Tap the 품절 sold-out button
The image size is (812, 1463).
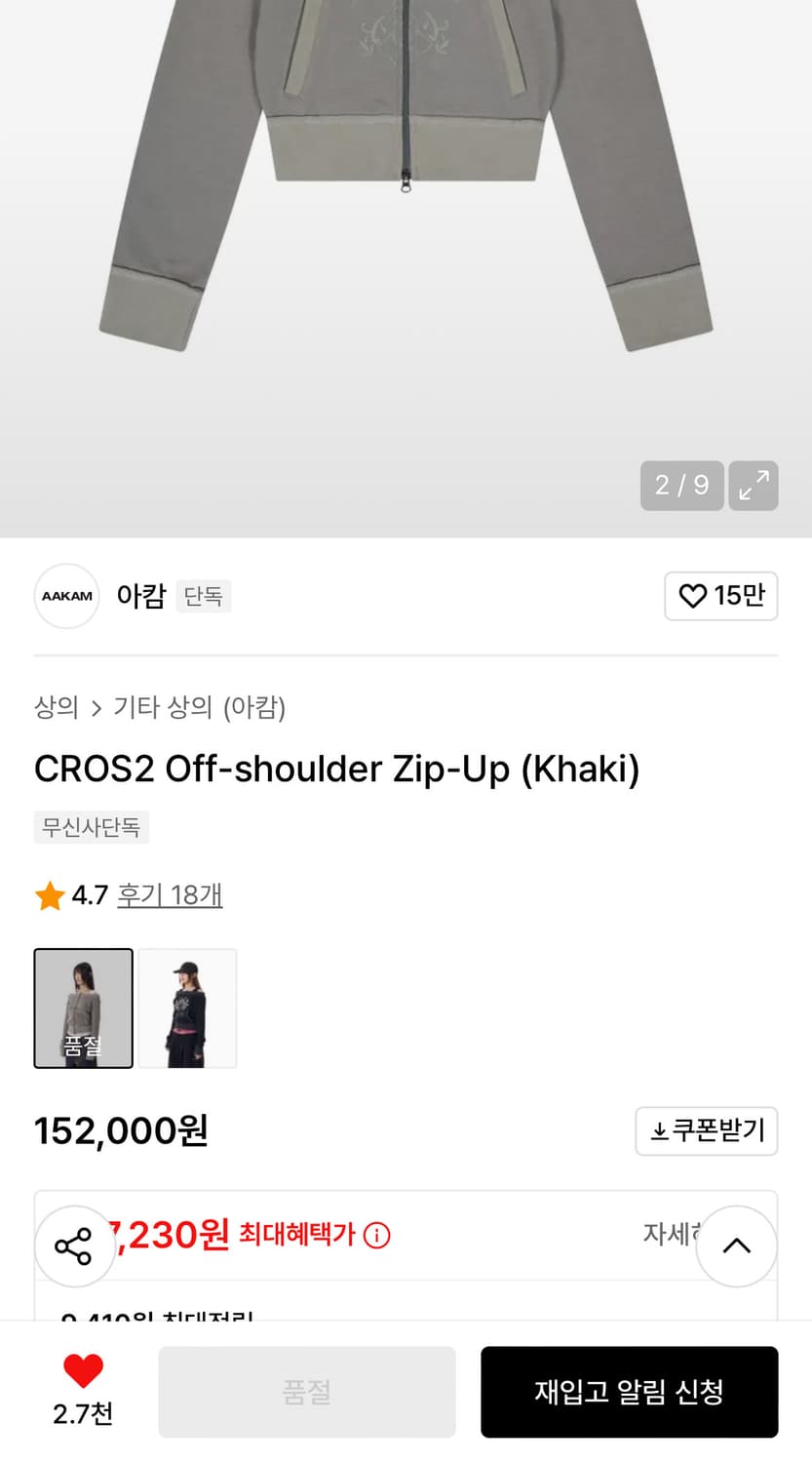(306, 1392)
